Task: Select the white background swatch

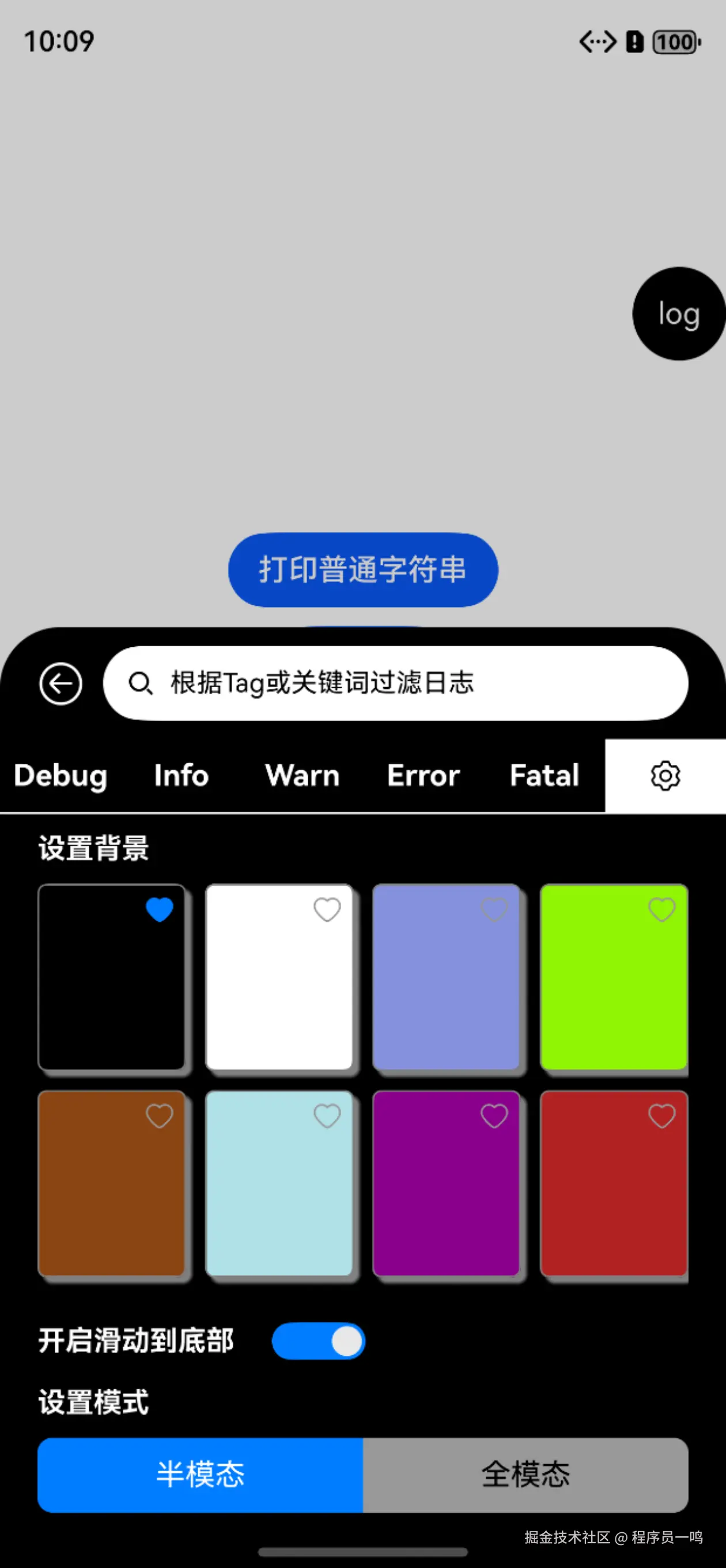Action: pos(279,977)
